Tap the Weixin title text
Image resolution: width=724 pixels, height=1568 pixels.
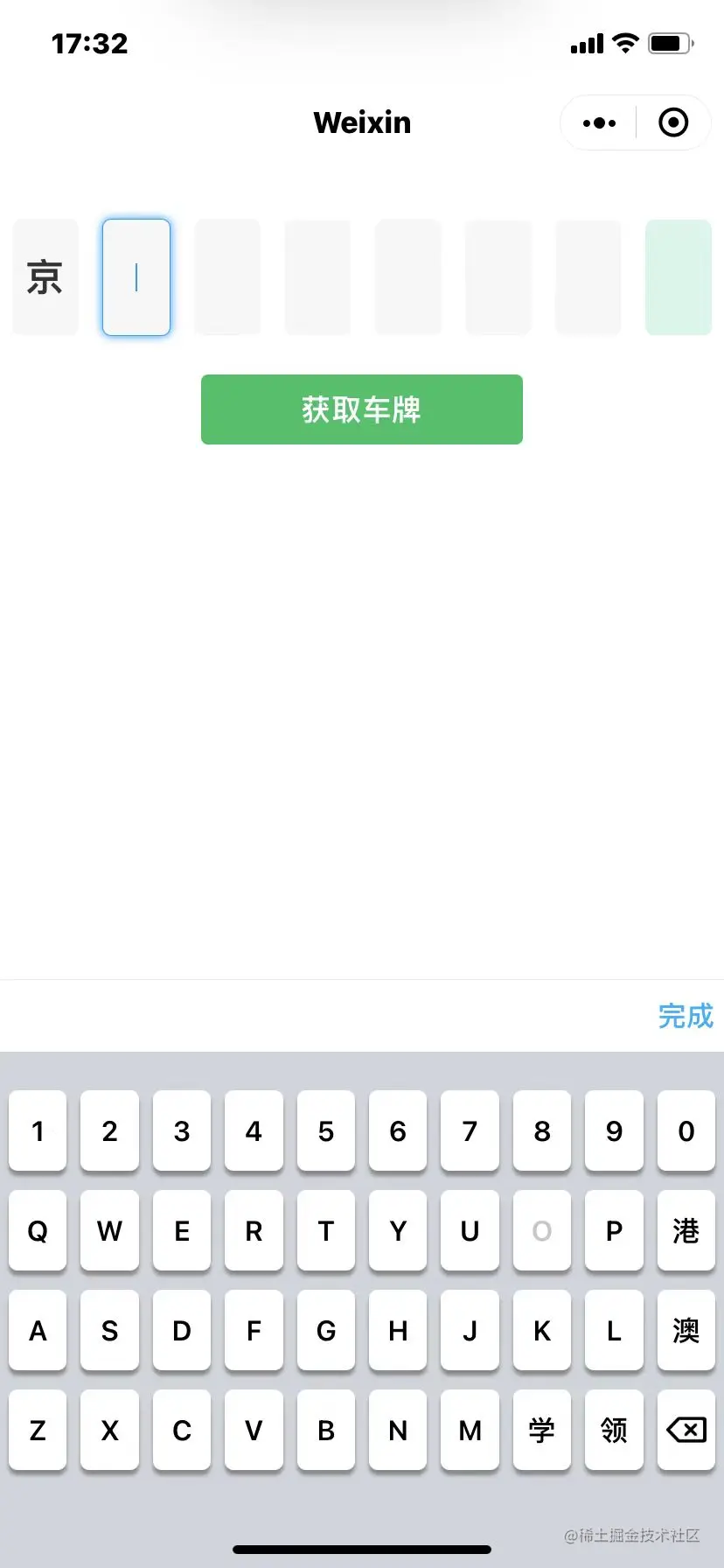[x=361, y=122]
